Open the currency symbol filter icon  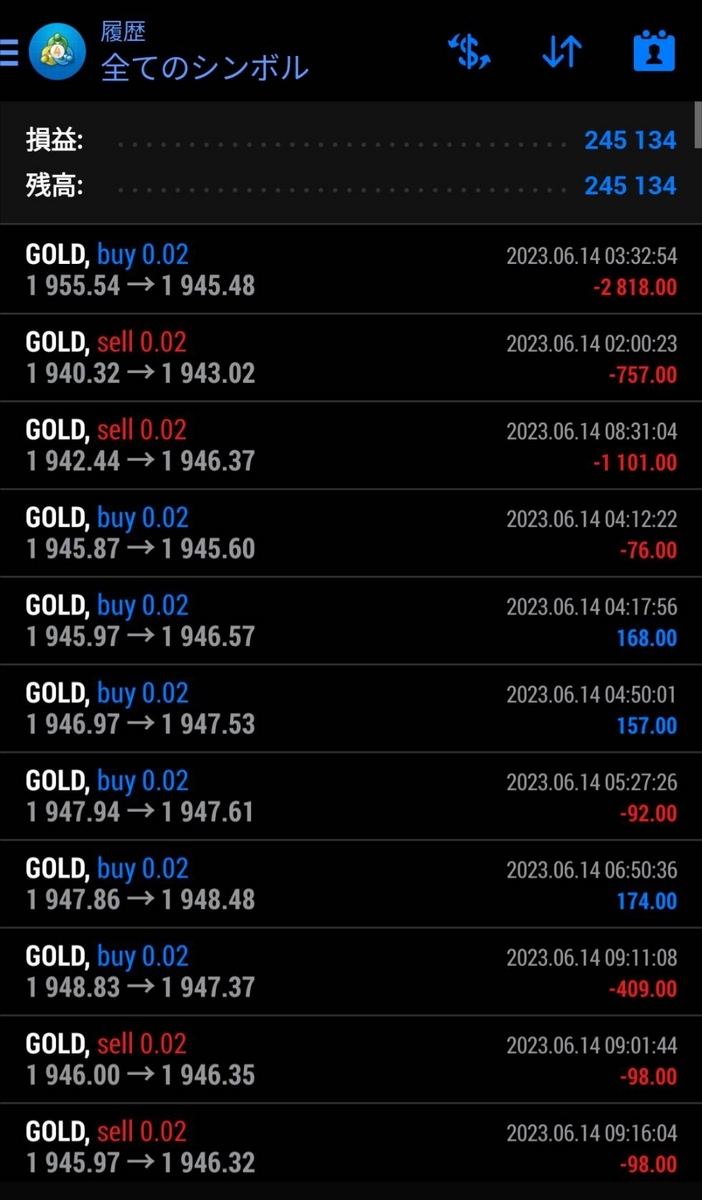coord(468,51)
